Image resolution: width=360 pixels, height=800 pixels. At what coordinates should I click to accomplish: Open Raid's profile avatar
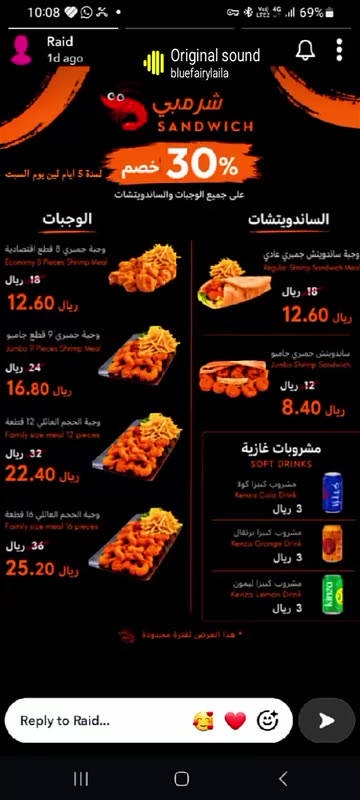21,50
